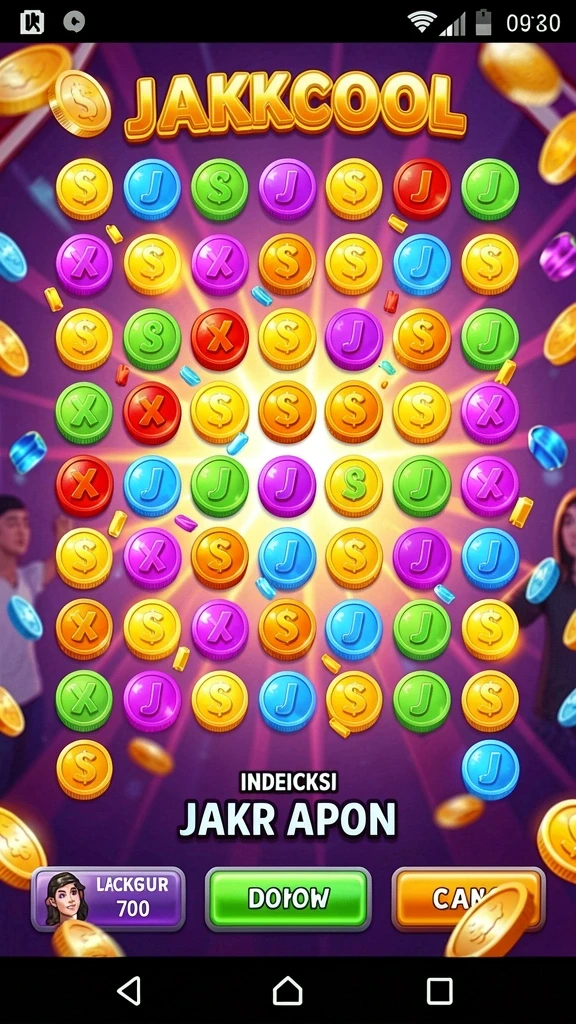
Task: Return to the home screen
Action: [x=287, y=991]
